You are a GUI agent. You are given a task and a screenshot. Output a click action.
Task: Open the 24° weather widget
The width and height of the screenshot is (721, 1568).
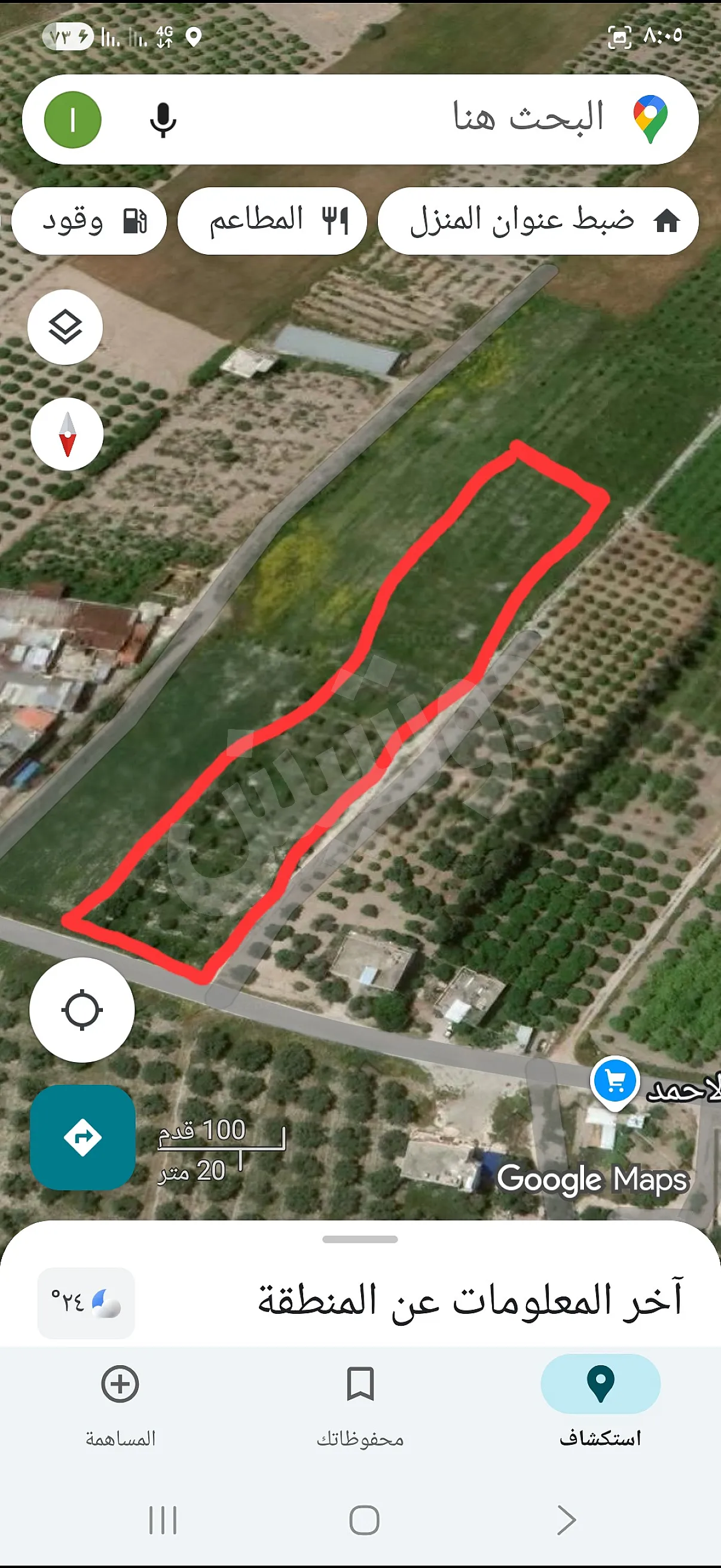(85, 1303)
